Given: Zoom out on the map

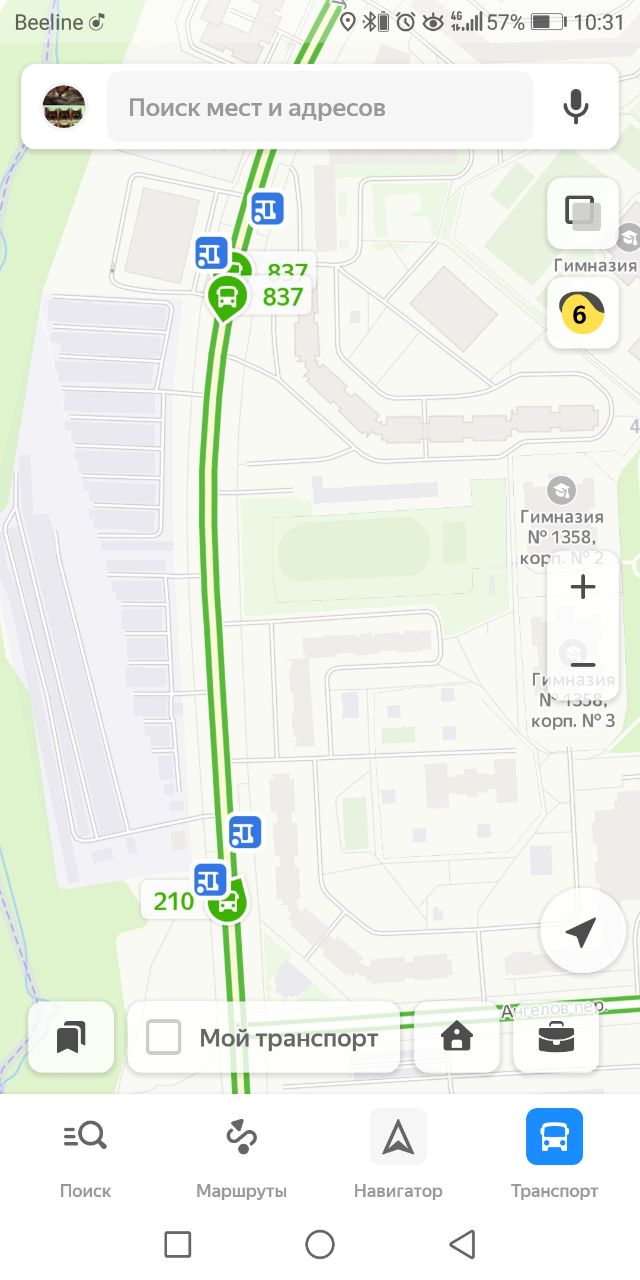Looking at the screenshot, I should pyautogui.click(x=582, y=665).
